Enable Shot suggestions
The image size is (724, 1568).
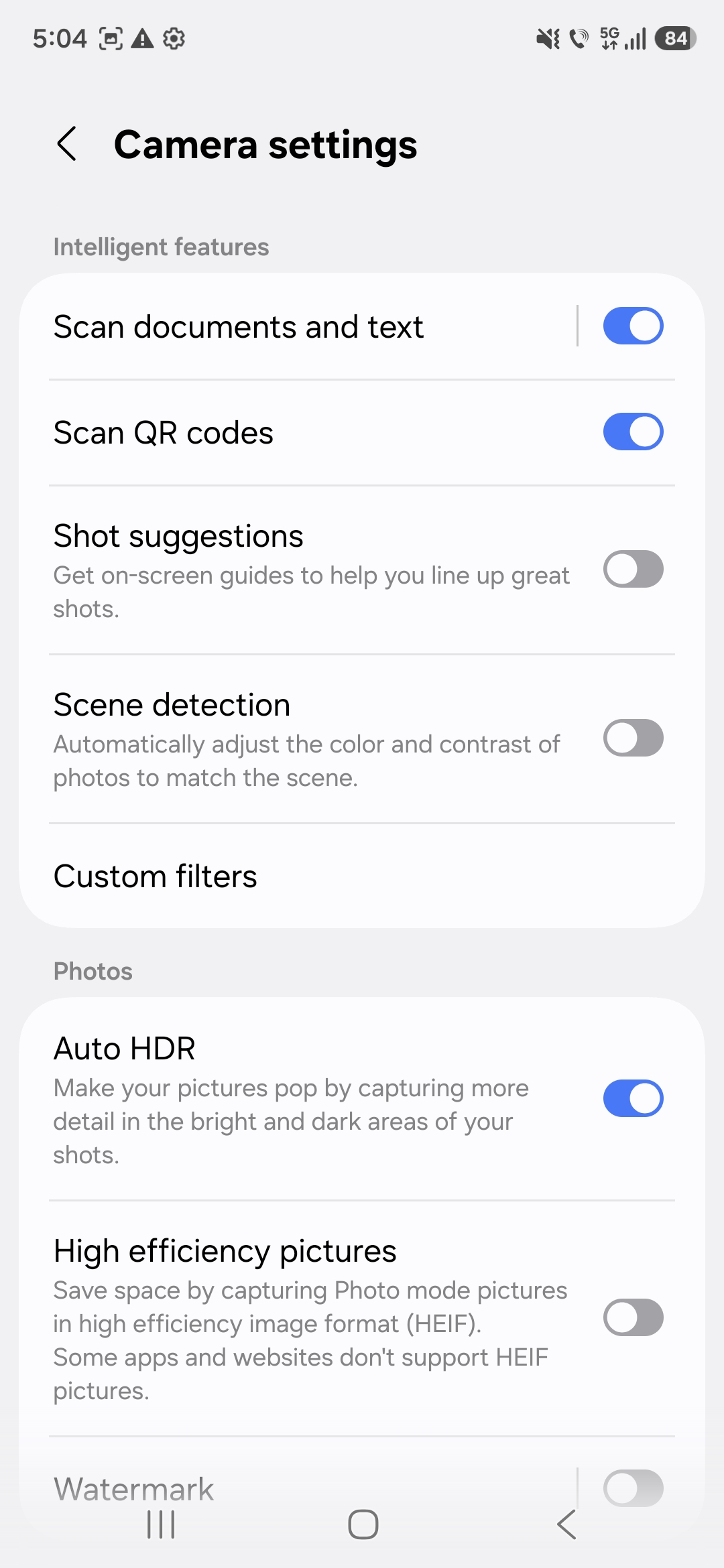point(633,570)
